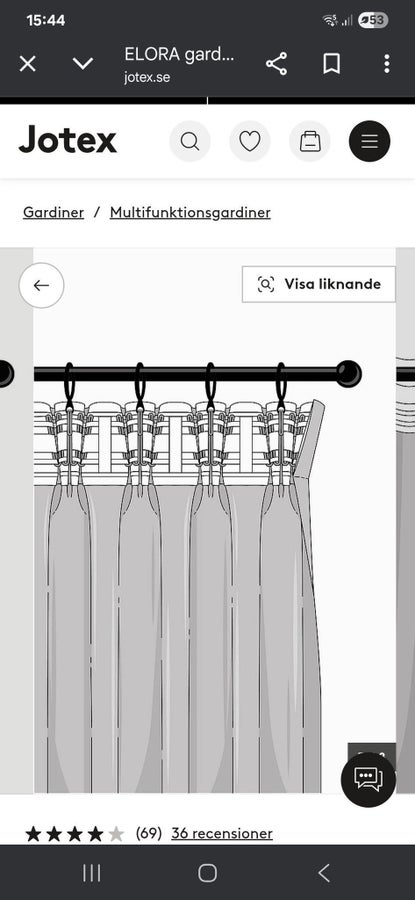Open the Jotex hamburger menu

pos(370,141)
